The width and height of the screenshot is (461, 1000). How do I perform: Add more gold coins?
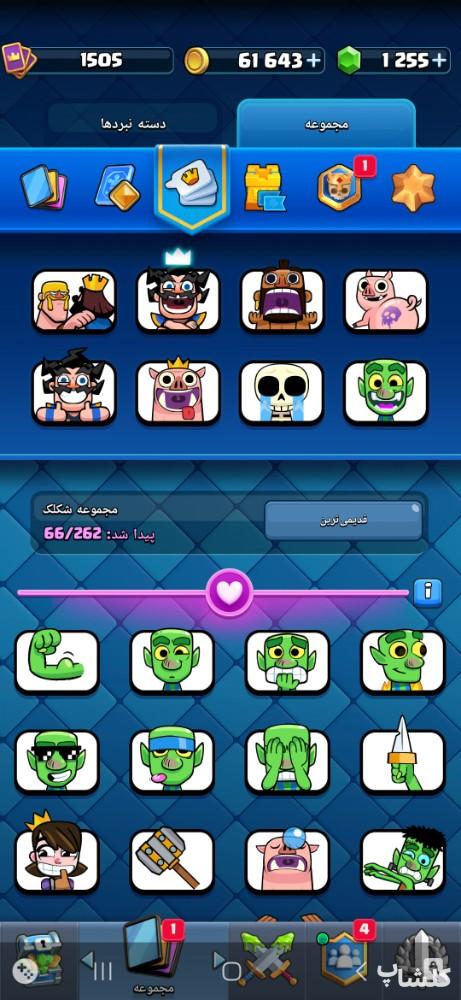(x=314, y=61)
